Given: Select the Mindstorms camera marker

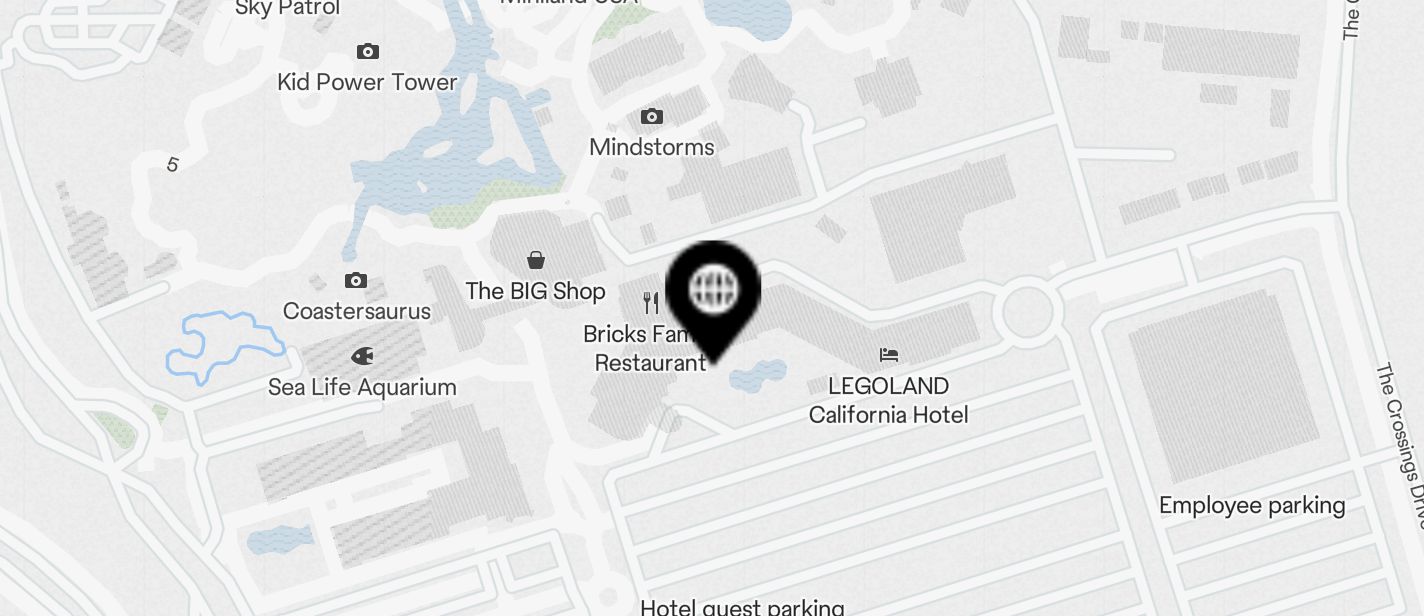Looking at the screenshot, I should click(651, 118).
